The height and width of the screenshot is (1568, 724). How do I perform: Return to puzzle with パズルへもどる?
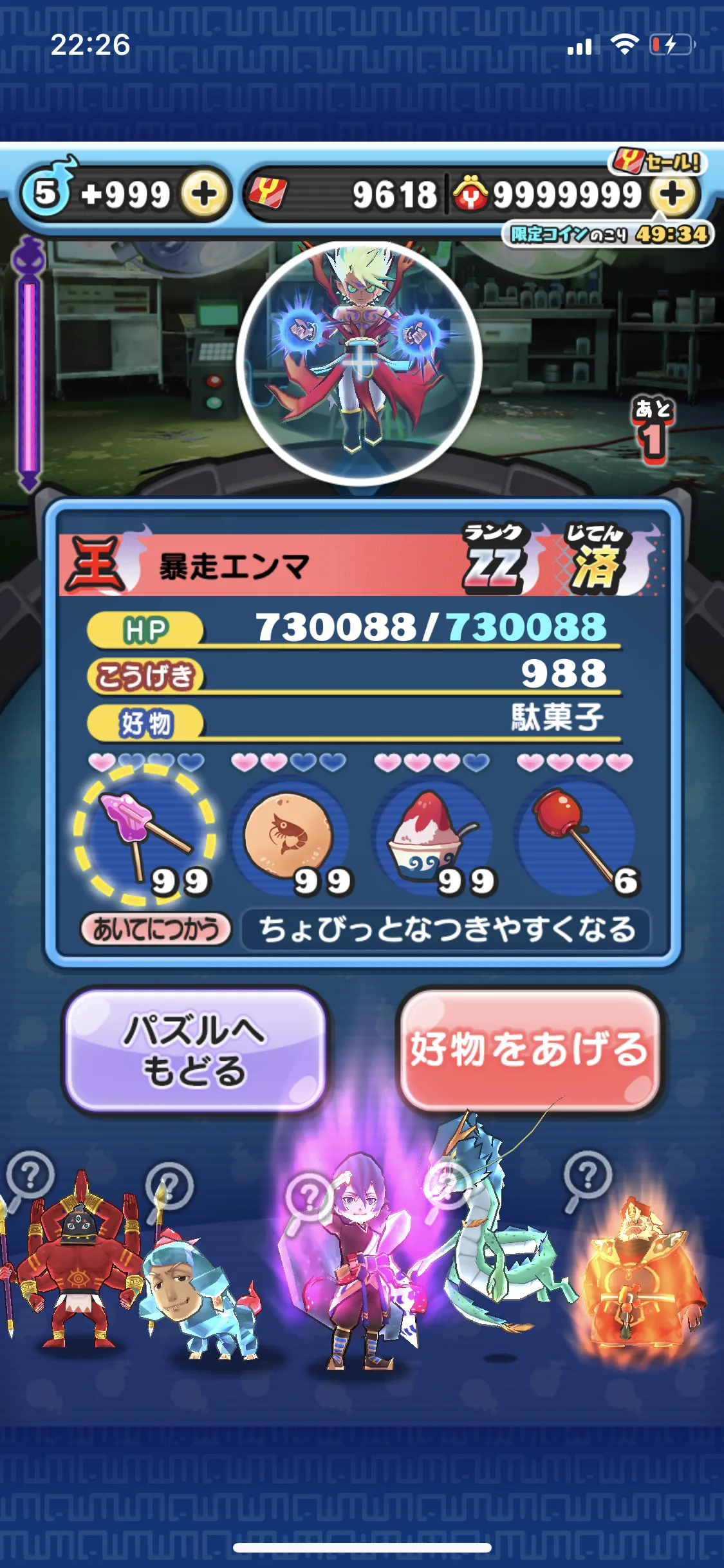pos(194,1050)
